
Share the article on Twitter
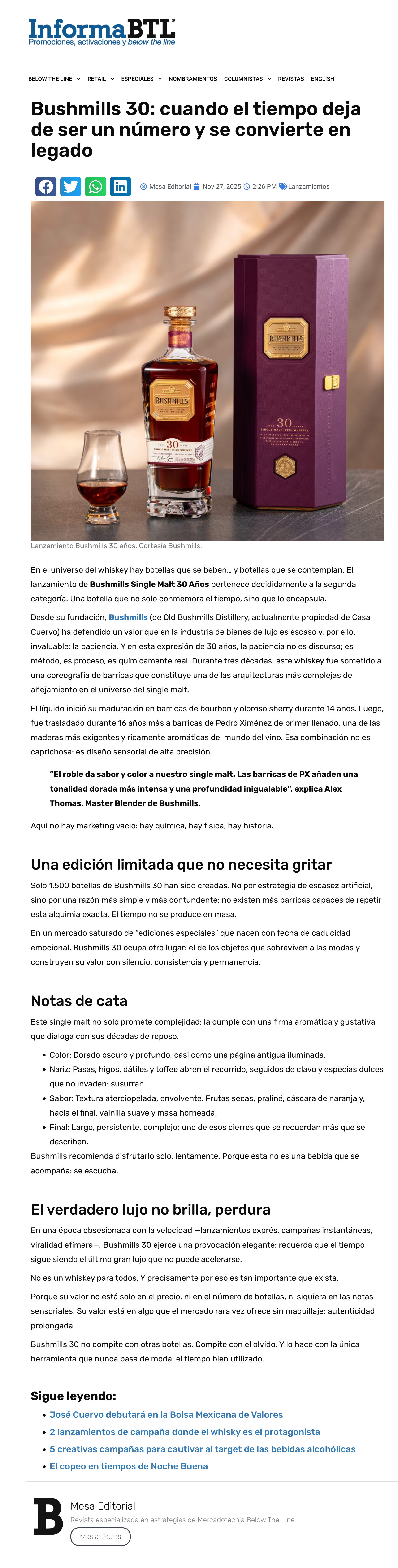71,186
